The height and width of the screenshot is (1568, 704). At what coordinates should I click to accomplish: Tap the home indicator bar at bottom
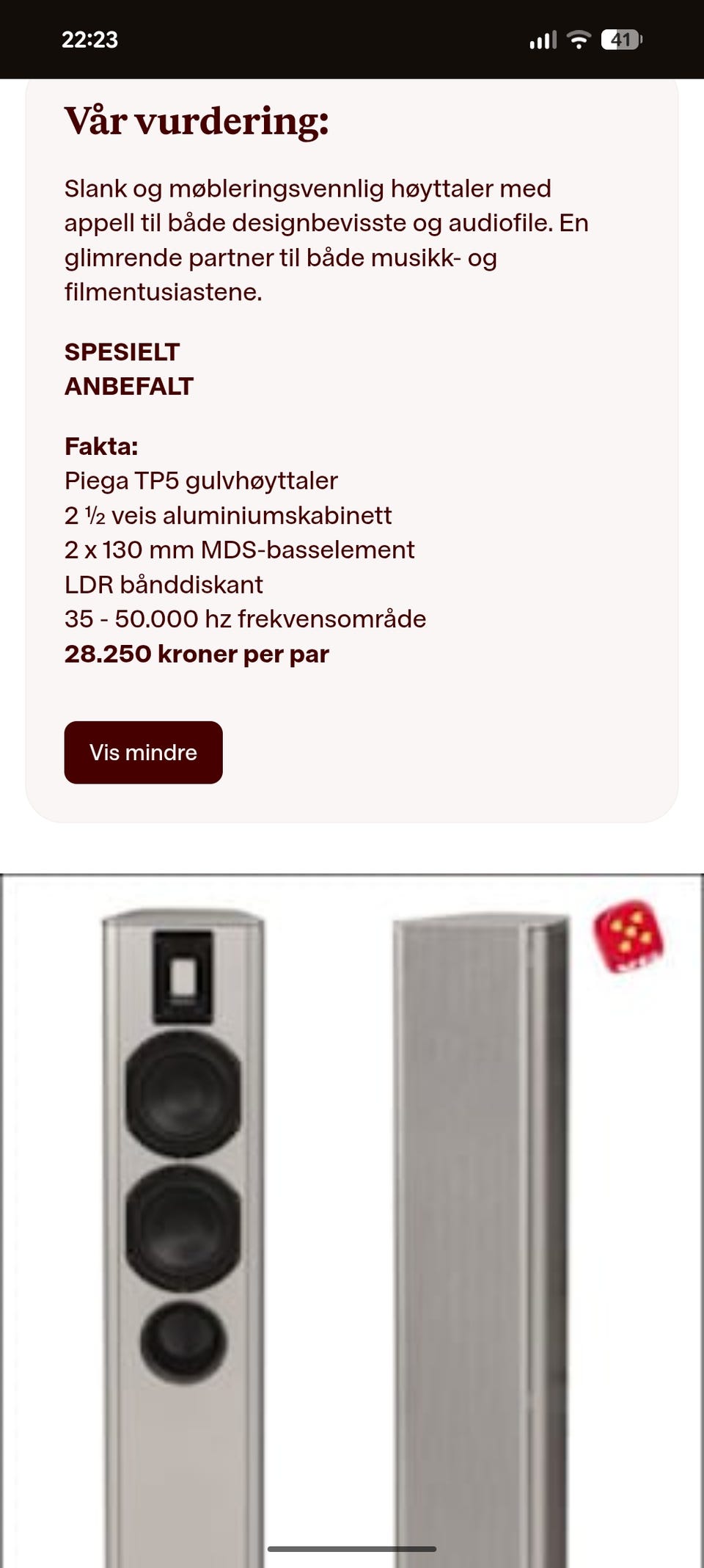coord(351,1548)
